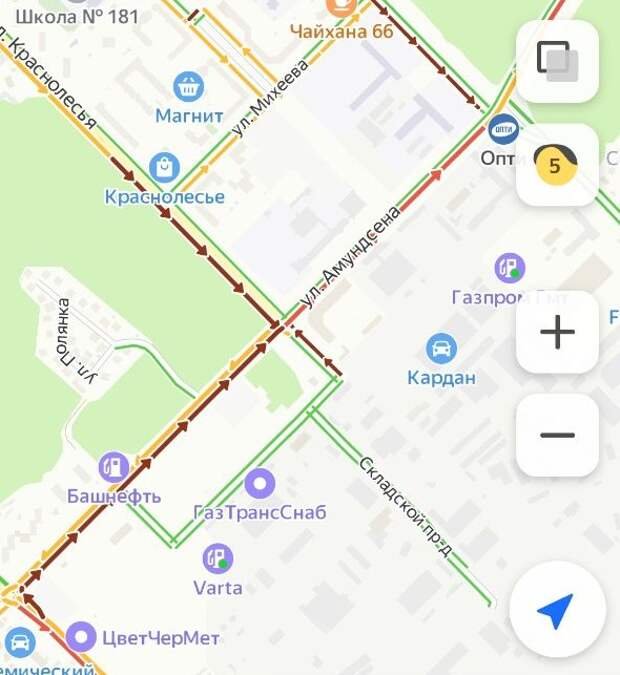620x675 pixels.
Task: Select the ЦветЧерМет place marker
Action: tap(81, 635)
